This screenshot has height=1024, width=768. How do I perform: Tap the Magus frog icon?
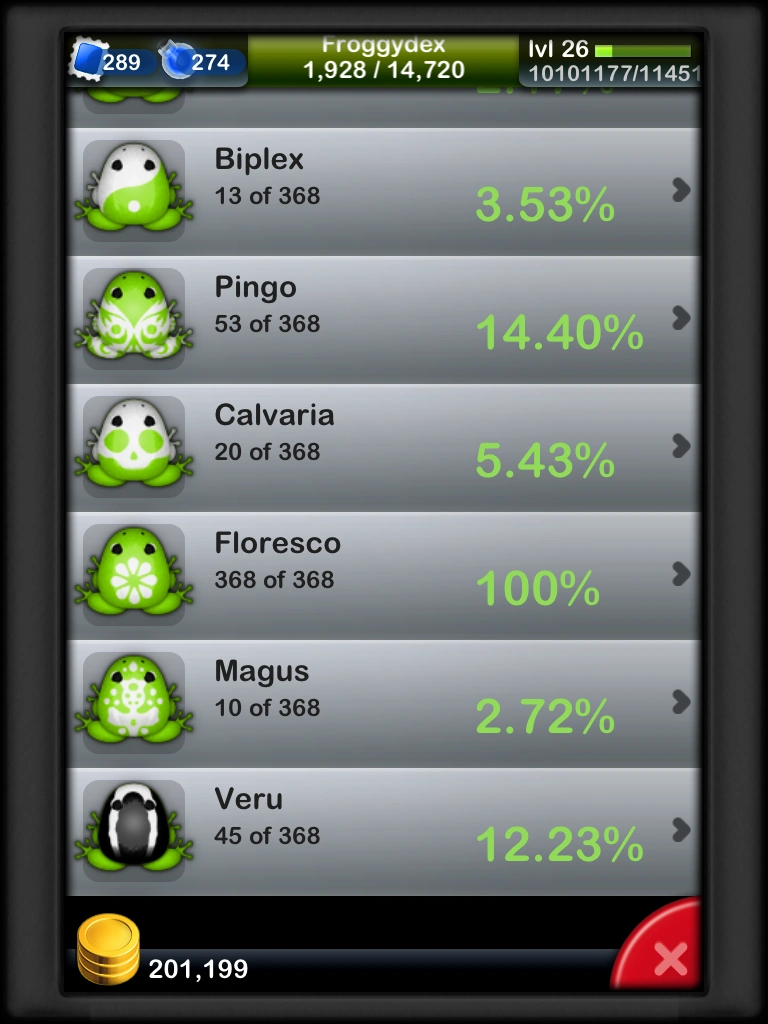click(131, 702)
